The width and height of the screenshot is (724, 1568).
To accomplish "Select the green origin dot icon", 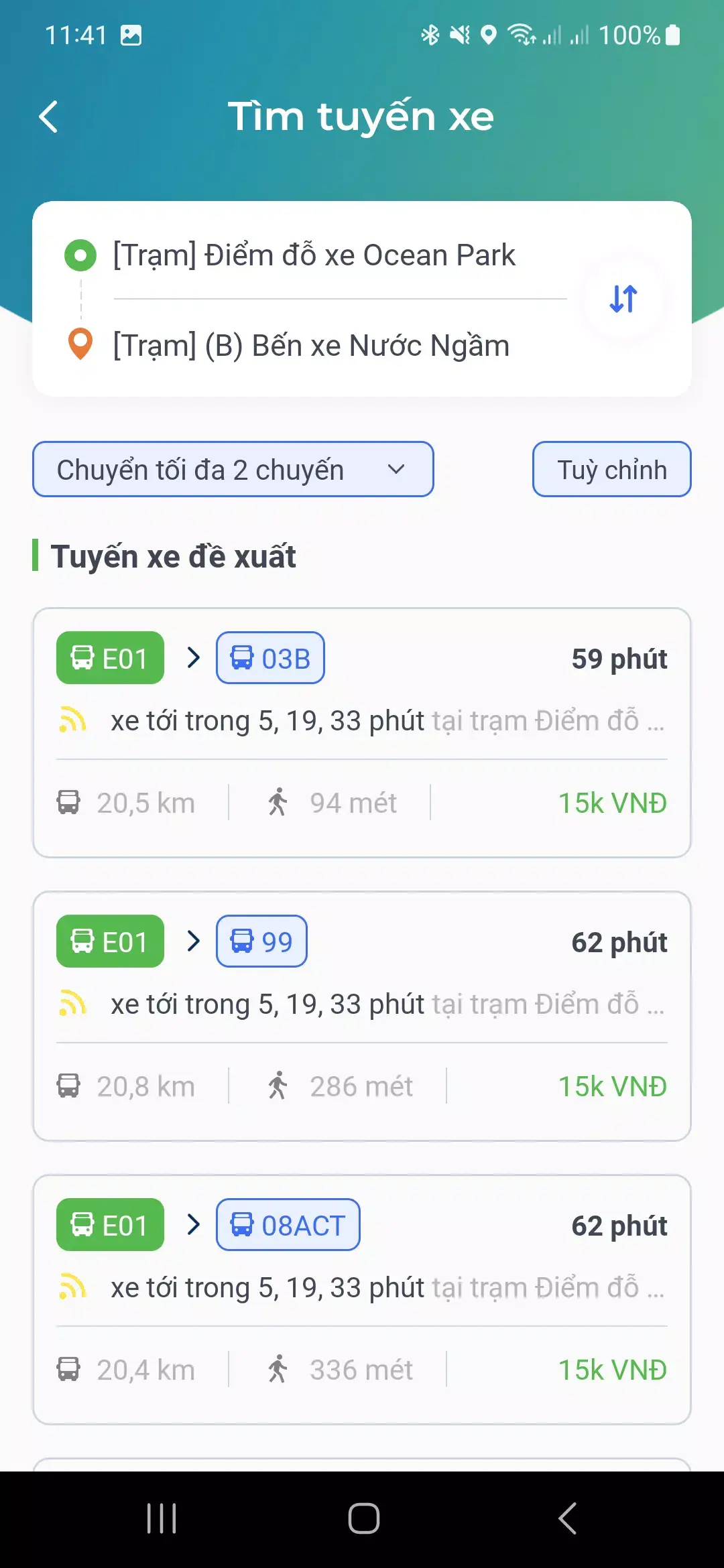I will 80,255.
